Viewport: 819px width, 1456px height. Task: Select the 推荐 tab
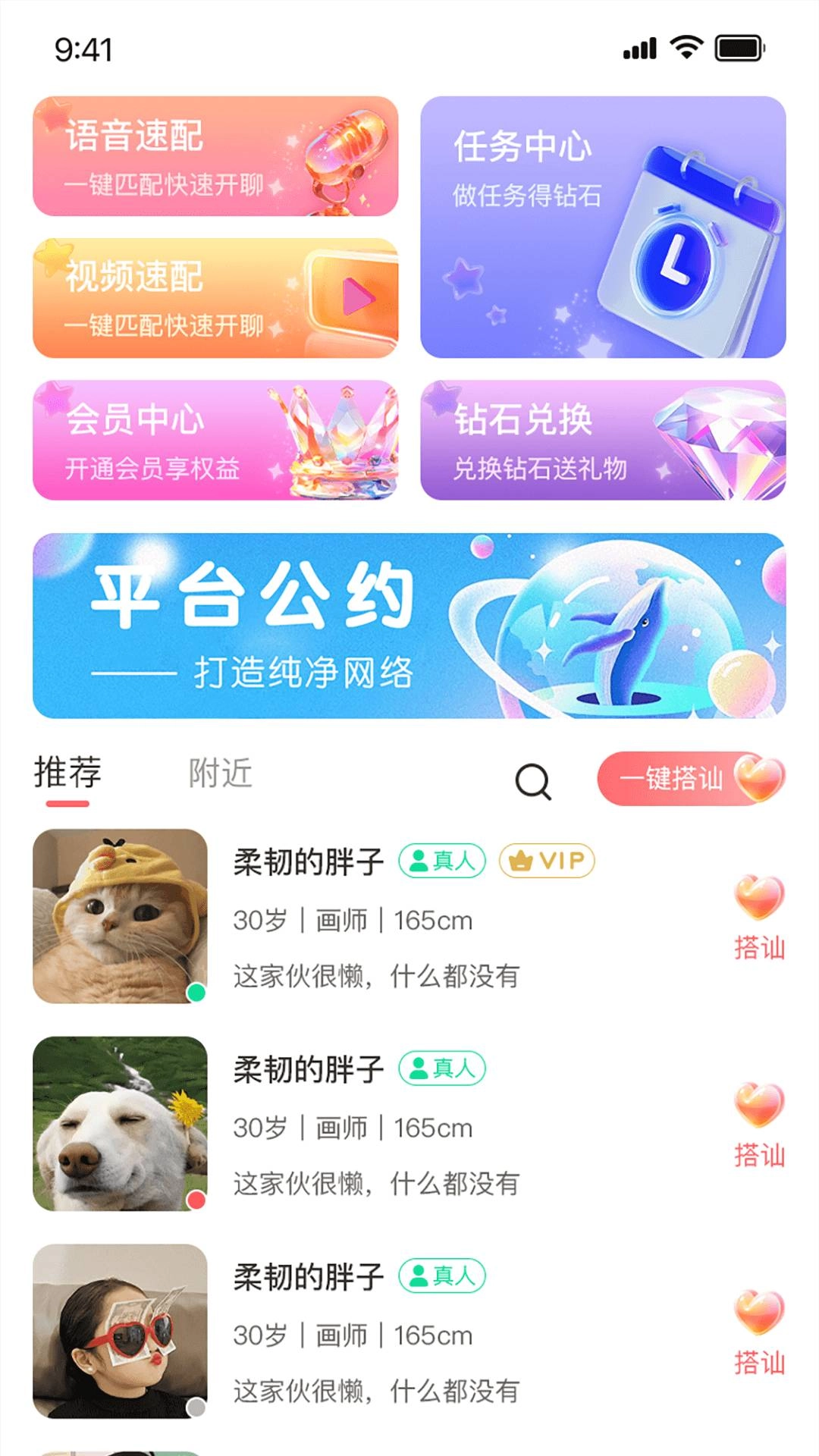point(67,774)
